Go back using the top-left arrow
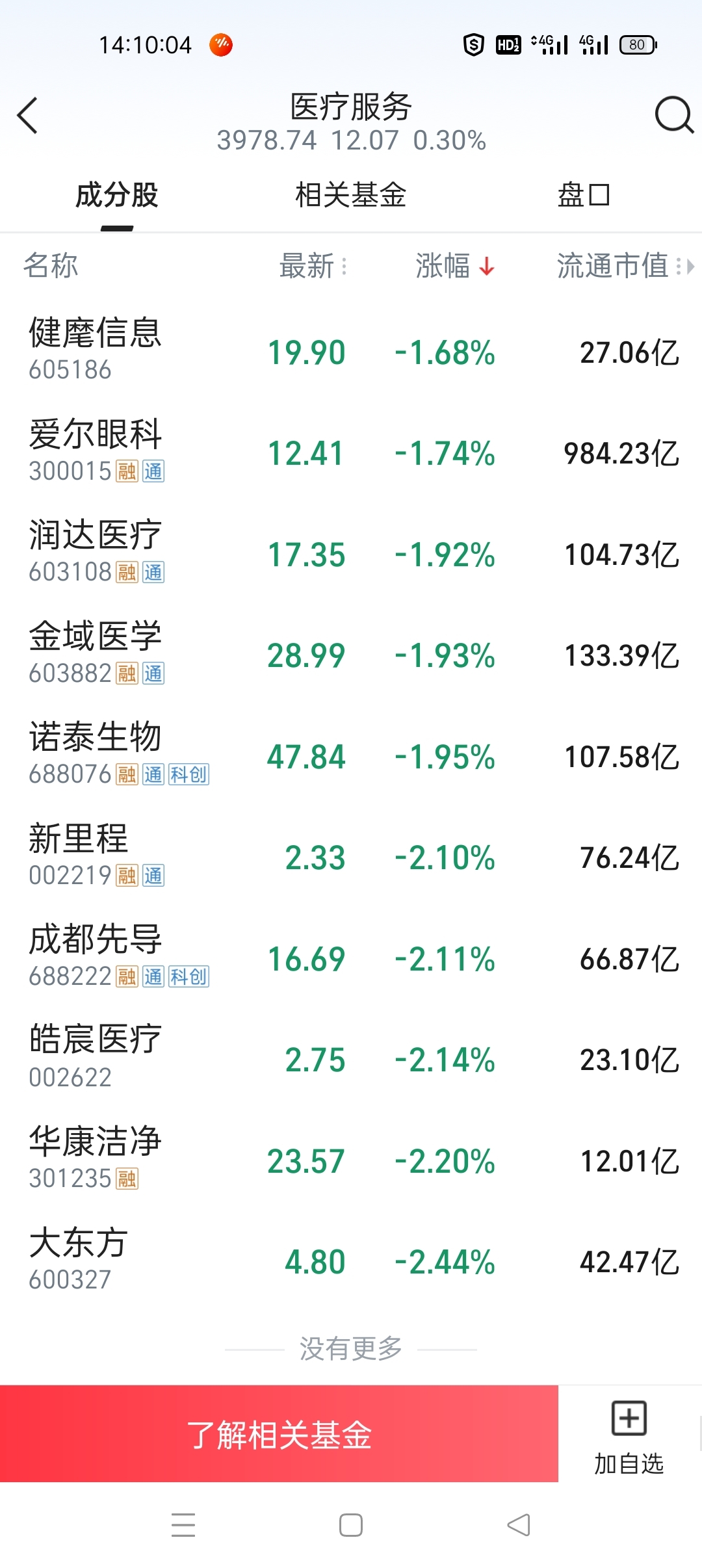The height and width of the screenshot is (1568, 702). coord(27,116)
